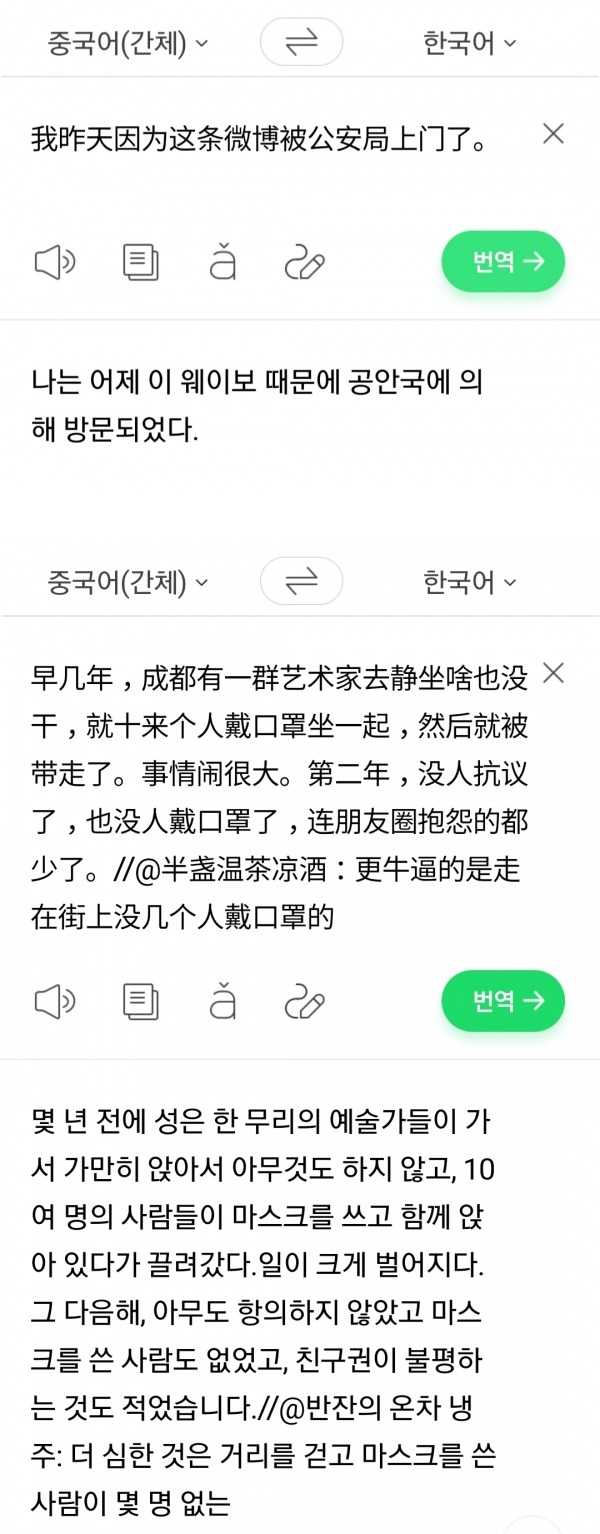Open handwriting input under 成都 paragraph
The image size is (600, 1534).
coord(305,1001)
